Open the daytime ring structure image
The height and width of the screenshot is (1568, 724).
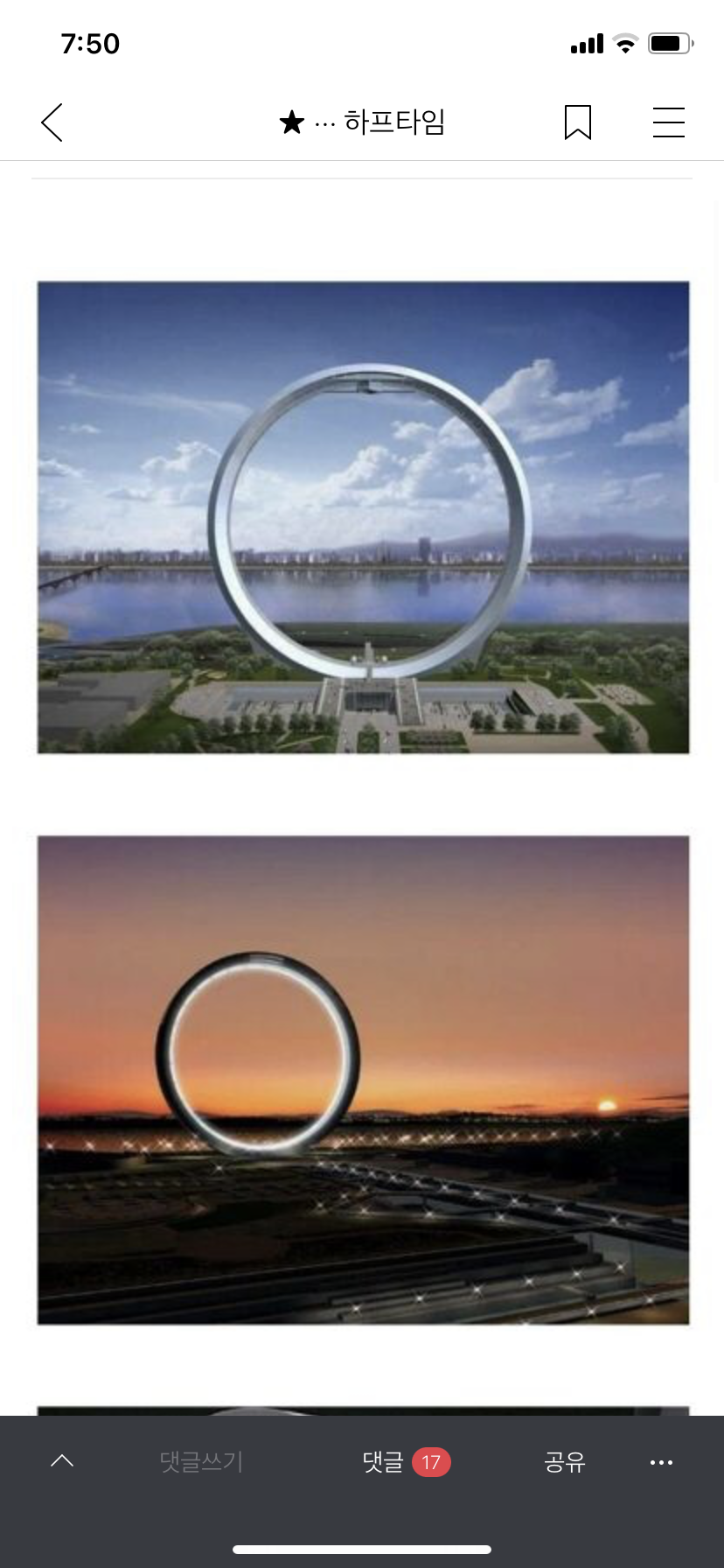pyautogui.click(x=363, y=517)
